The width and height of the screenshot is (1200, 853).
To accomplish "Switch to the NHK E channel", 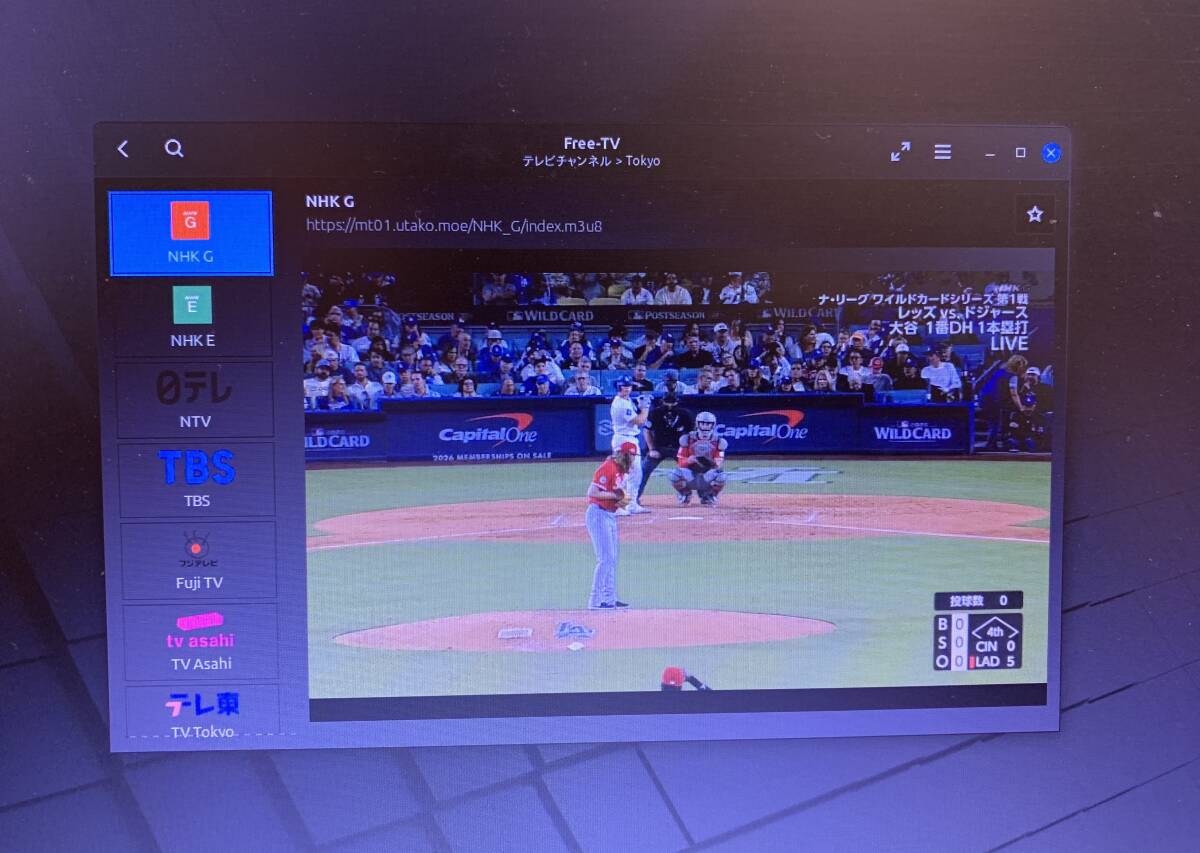I will [x=192, y=317].
